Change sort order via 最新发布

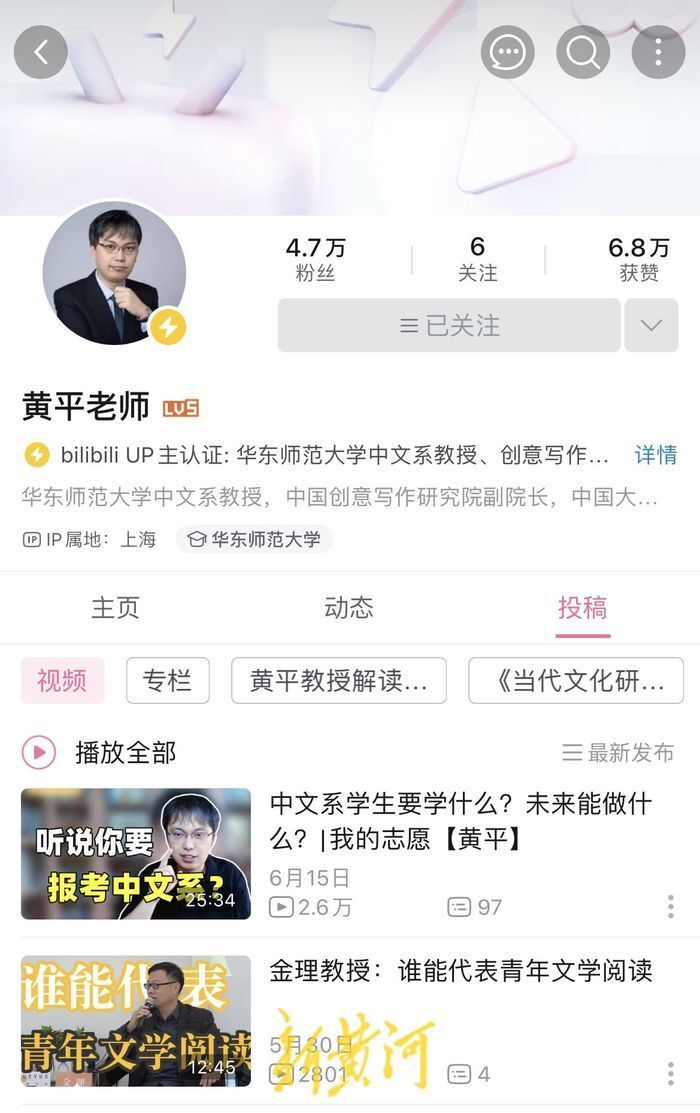point(618,753)
